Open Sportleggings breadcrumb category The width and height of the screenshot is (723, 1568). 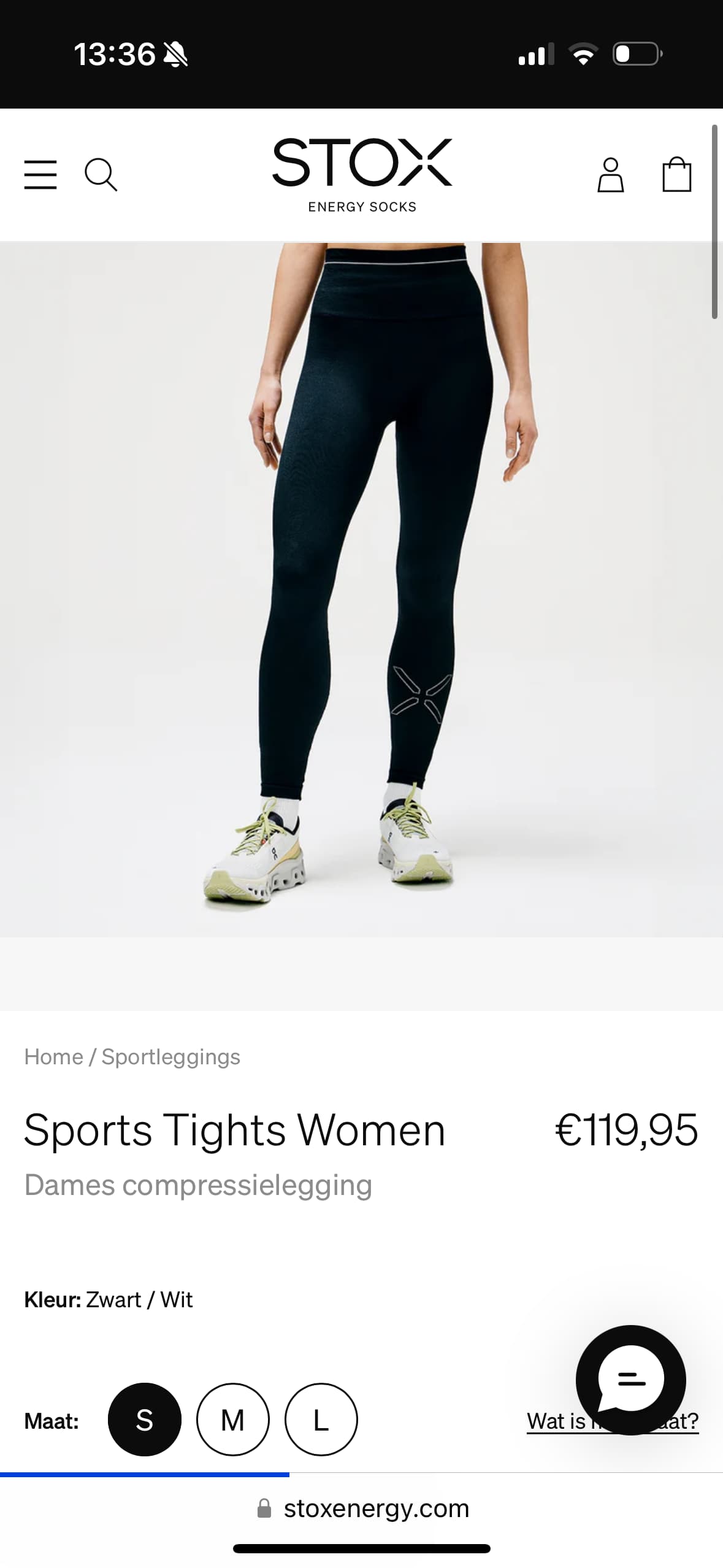click(170, 1057)
